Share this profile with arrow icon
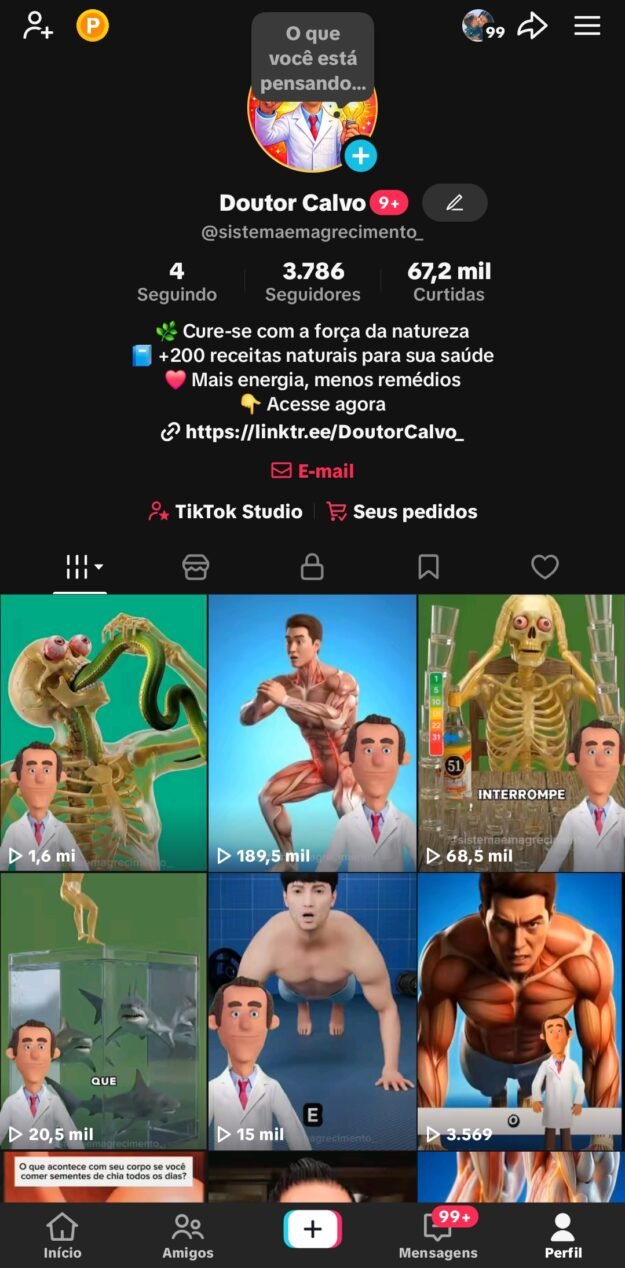 point(532,26)
